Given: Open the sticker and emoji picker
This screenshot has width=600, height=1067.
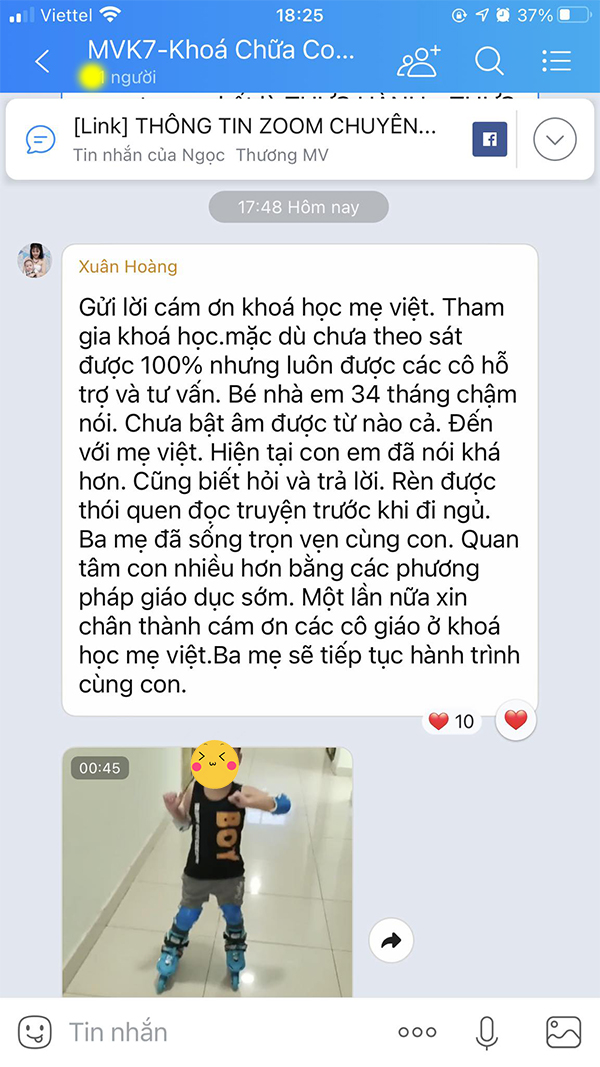Looking at the screenshot, I should coord(35,1032).
